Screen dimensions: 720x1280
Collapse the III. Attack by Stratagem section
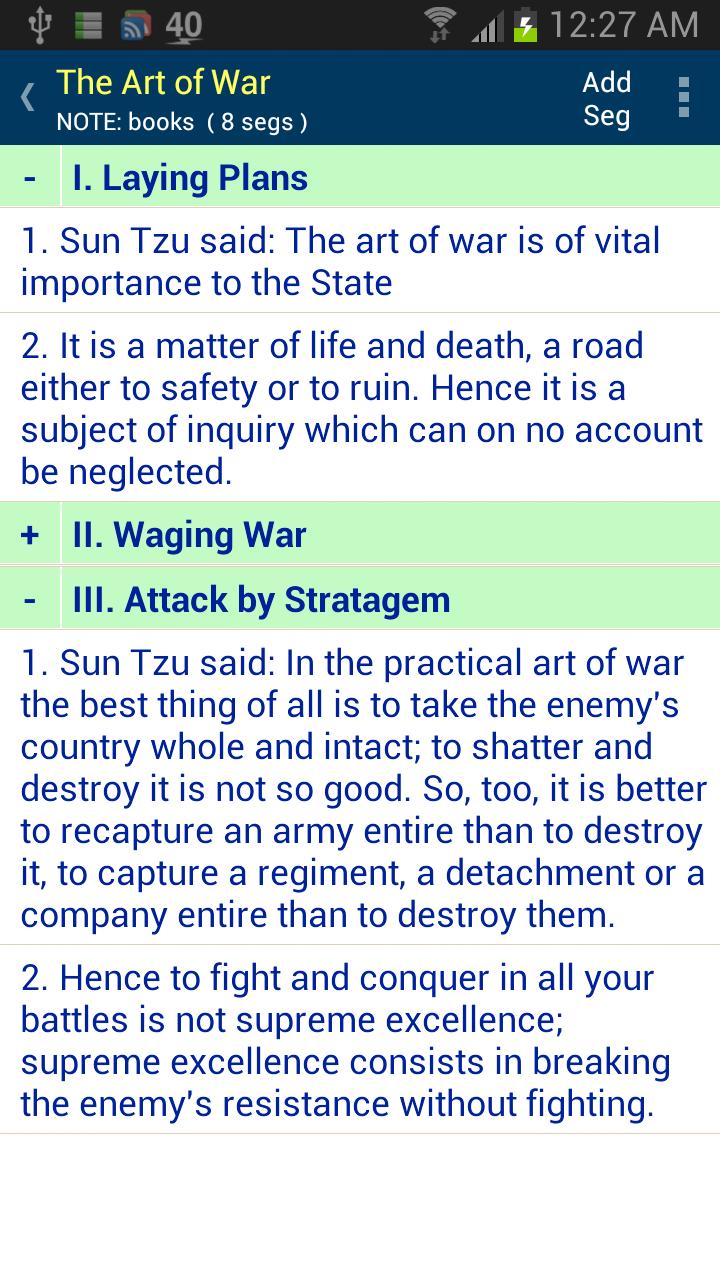[30, 600]
